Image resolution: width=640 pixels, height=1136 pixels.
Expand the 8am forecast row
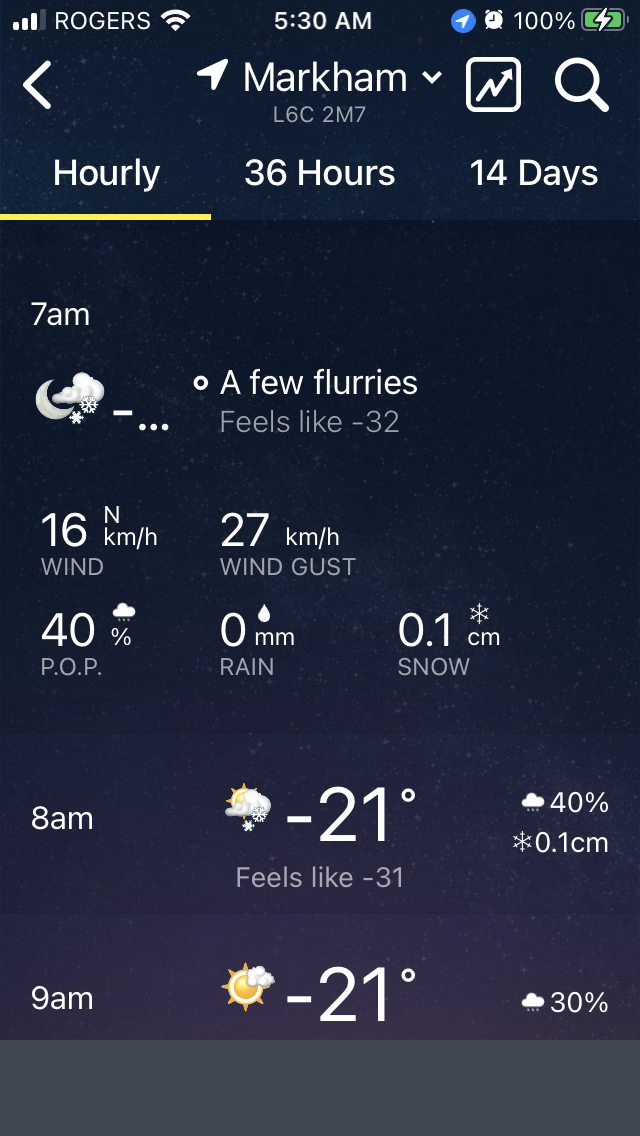click(x=320, y=823)
